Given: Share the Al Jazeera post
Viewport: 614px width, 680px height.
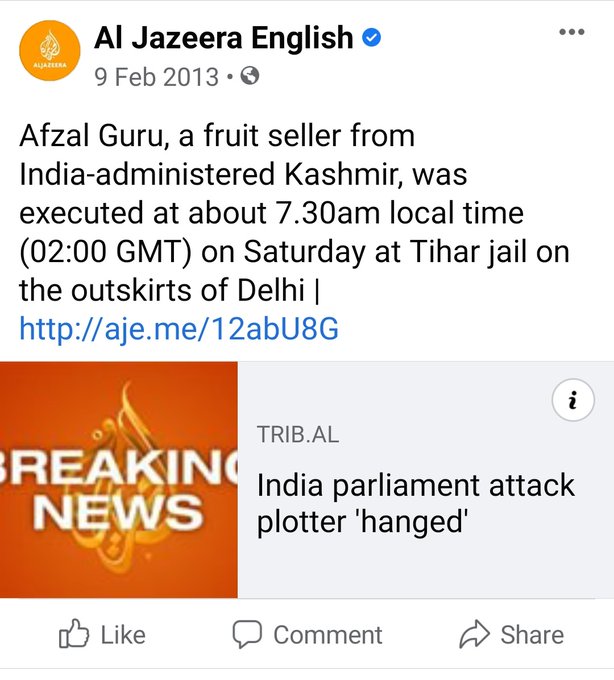Looking at the screenshot, I should pyautogui.click(x=511, y=634).
